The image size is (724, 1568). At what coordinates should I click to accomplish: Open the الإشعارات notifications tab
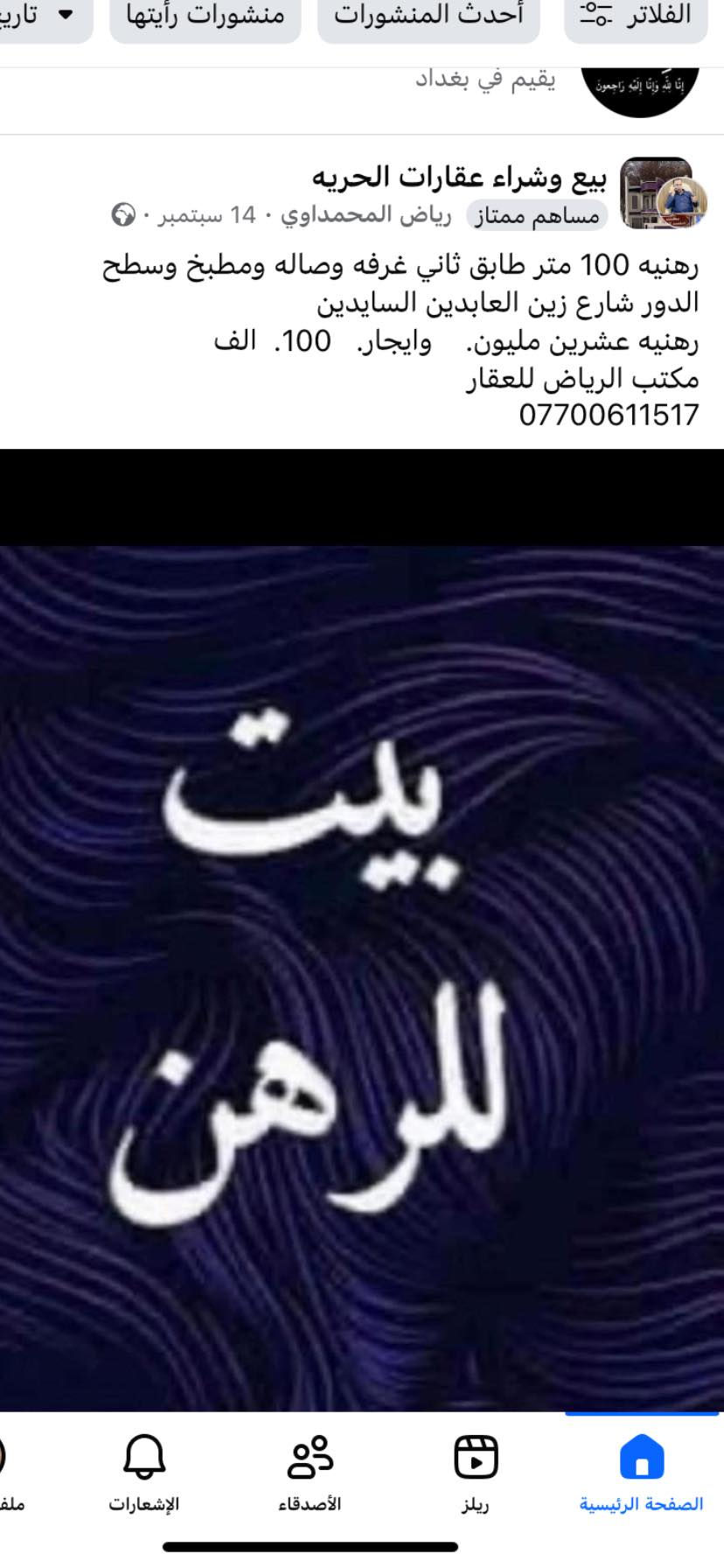point(143,1473)
